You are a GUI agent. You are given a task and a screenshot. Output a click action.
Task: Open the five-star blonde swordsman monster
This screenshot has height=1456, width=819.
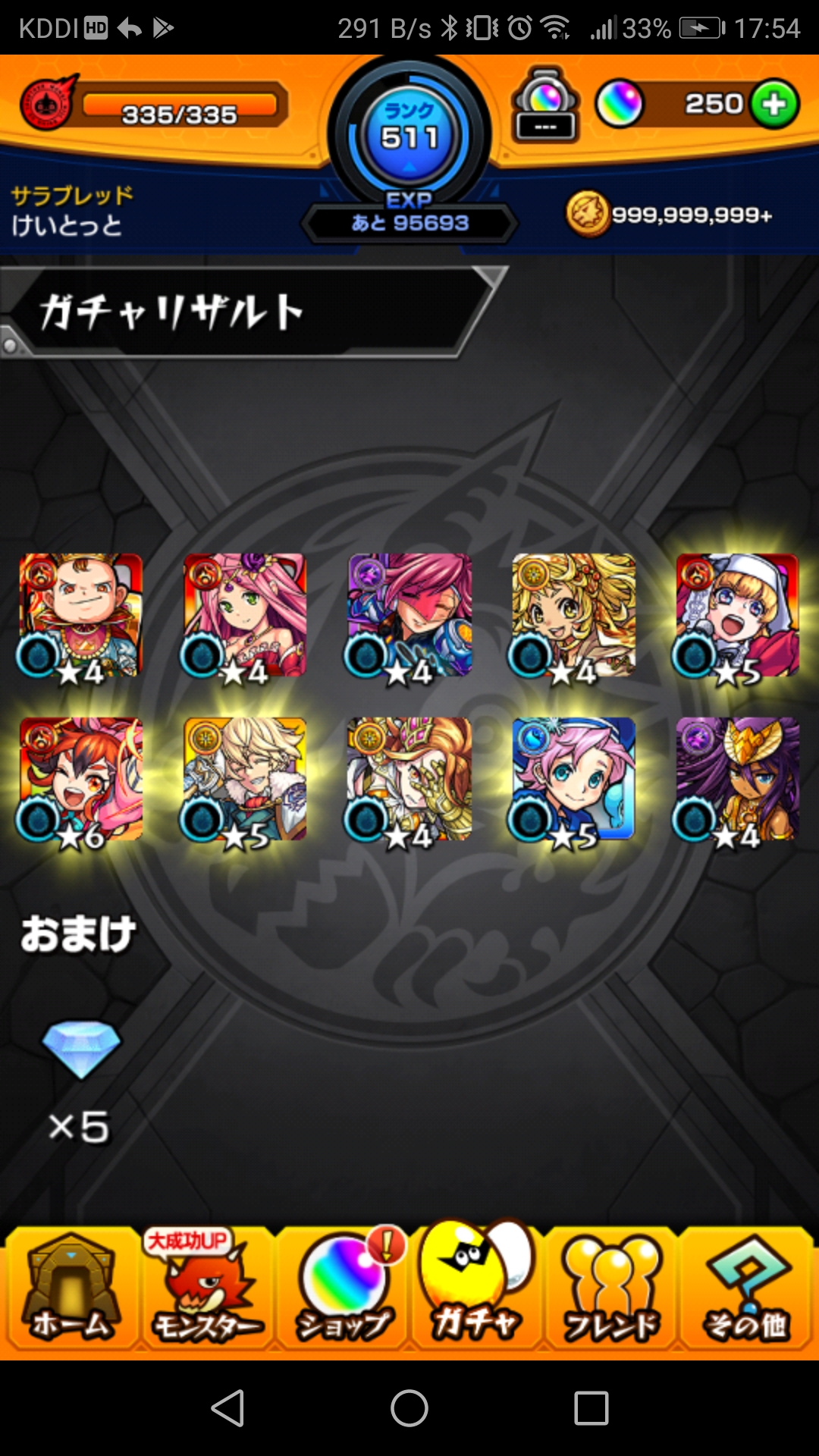(x=245, y=780)
